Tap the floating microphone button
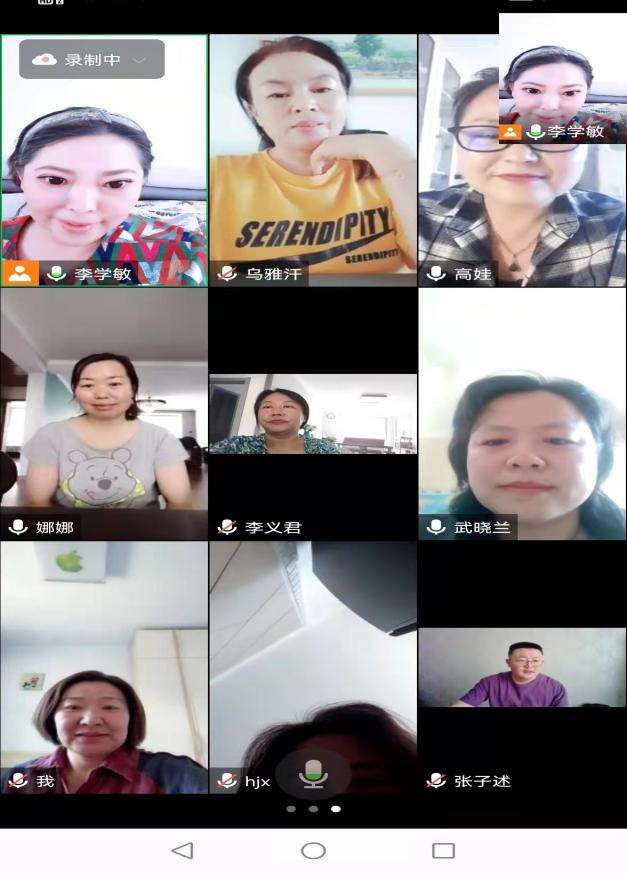Image resolution: width=627 pixels, height=873 pixels. (x=313, y=772)
